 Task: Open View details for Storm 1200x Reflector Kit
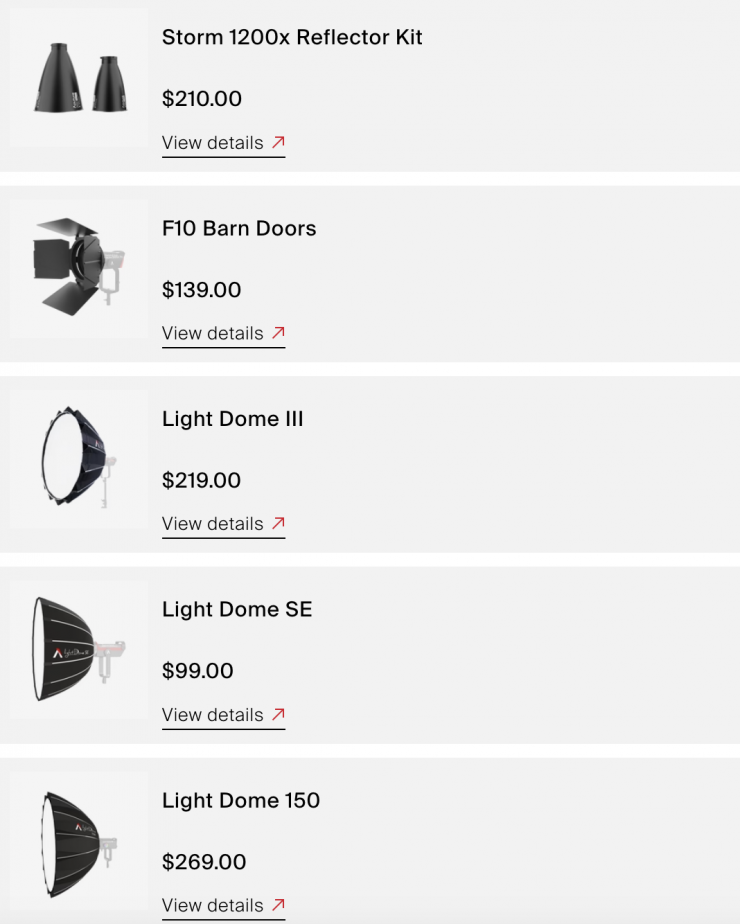(x=223, y=143)
